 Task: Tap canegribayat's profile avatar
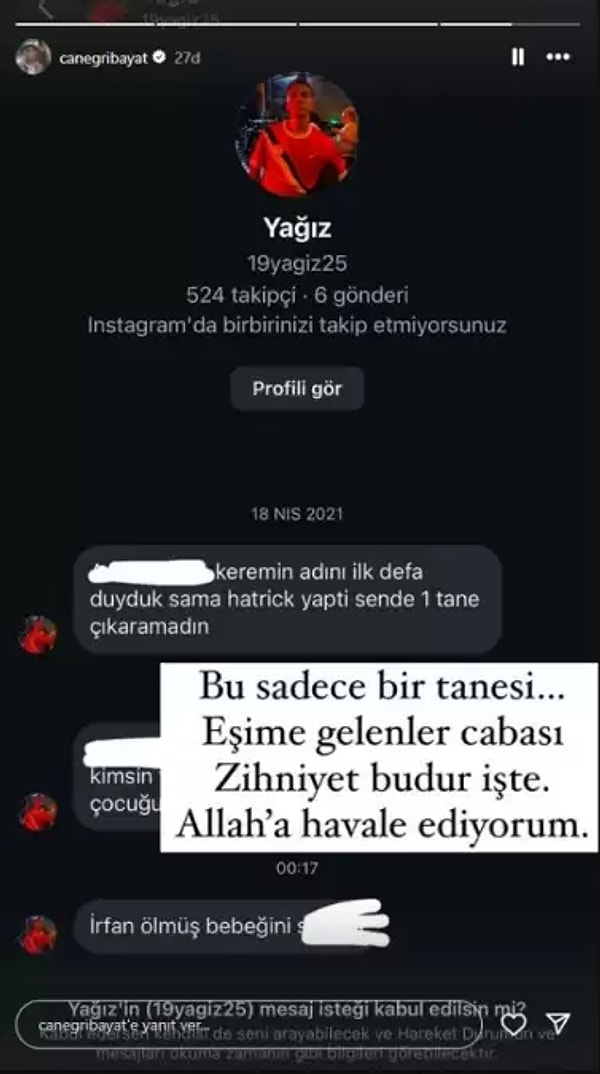33,57
